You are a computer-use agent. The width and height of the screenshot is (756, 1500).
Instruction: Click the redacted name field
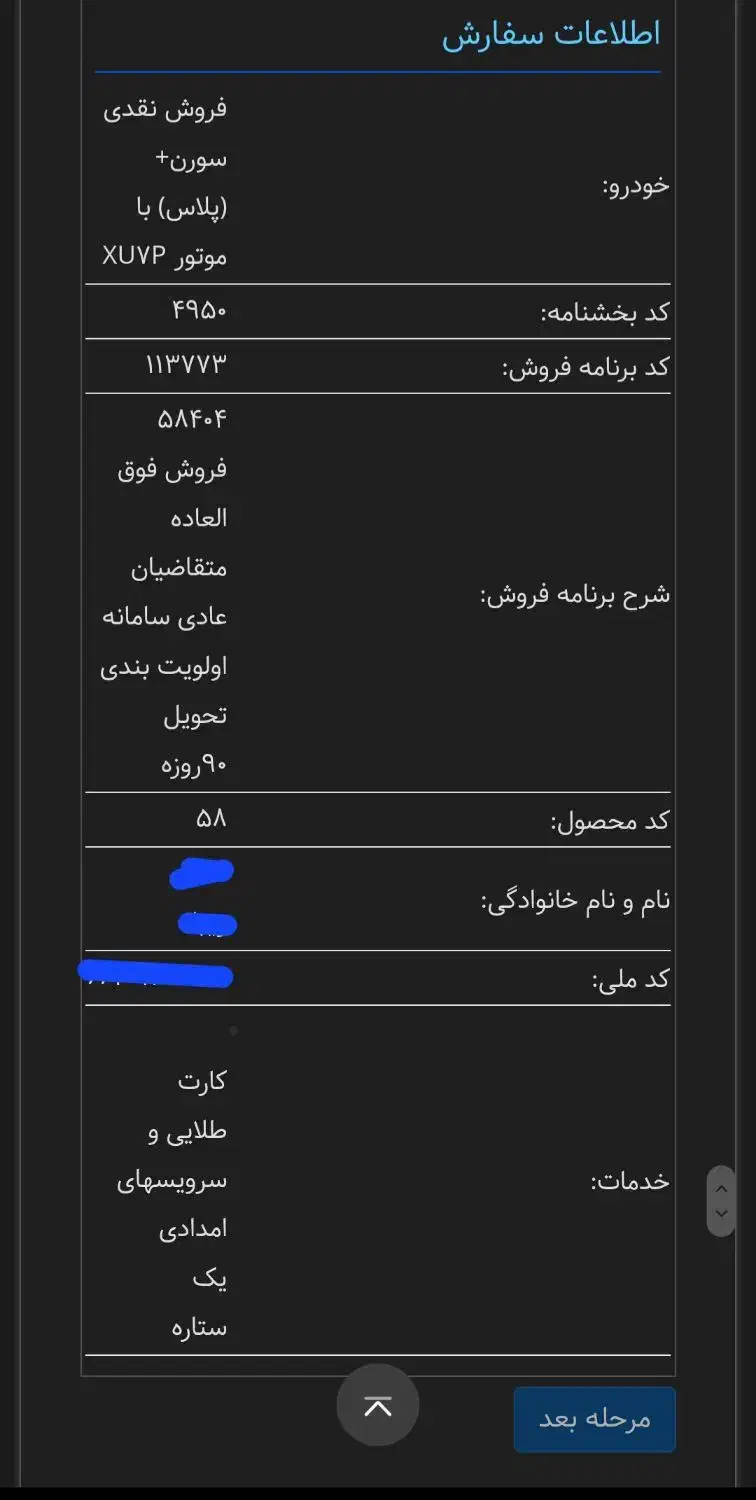coord(200,898)
